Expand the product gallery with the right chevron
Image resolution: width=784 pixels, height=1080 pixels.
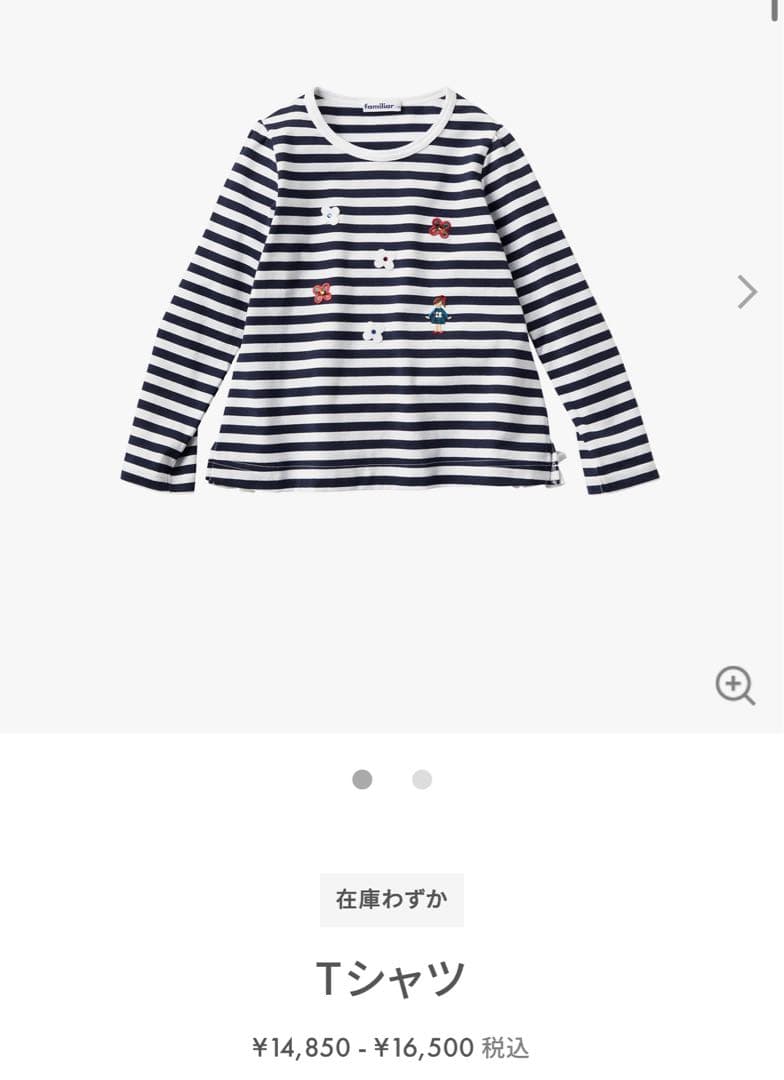(x=748, y=290)
